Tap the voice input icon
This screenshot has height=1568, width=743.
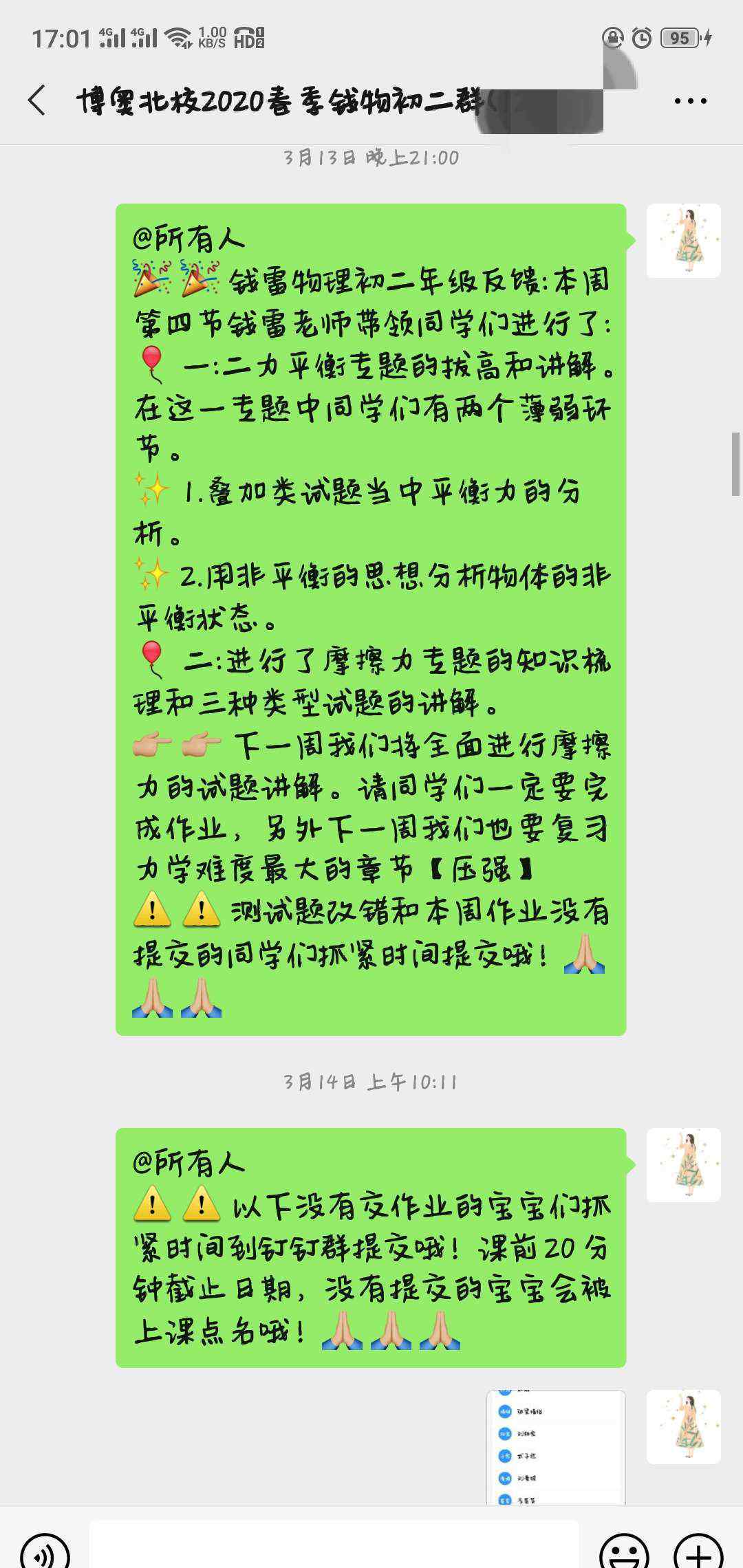[45, 1550]
